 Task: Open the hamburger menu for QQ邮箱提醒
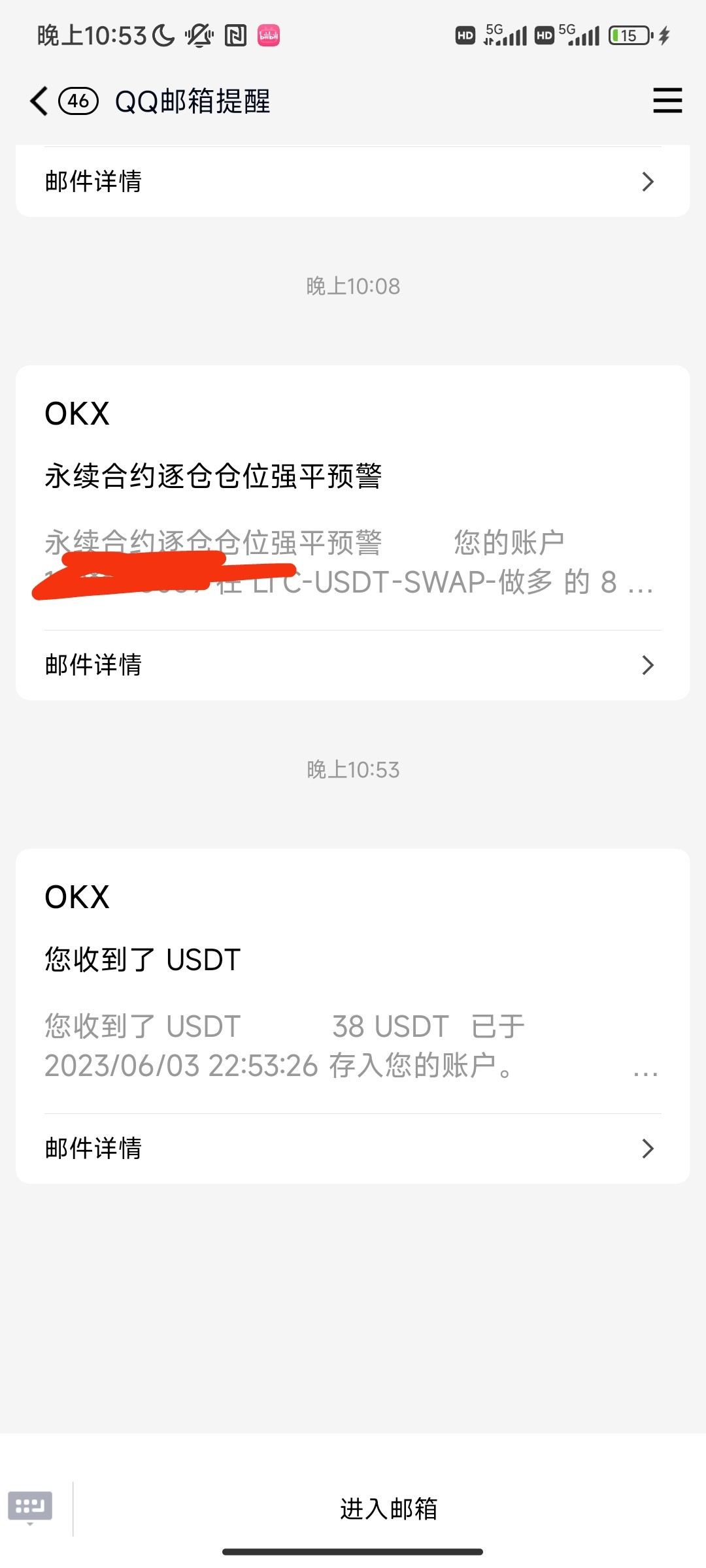[667, 101]
